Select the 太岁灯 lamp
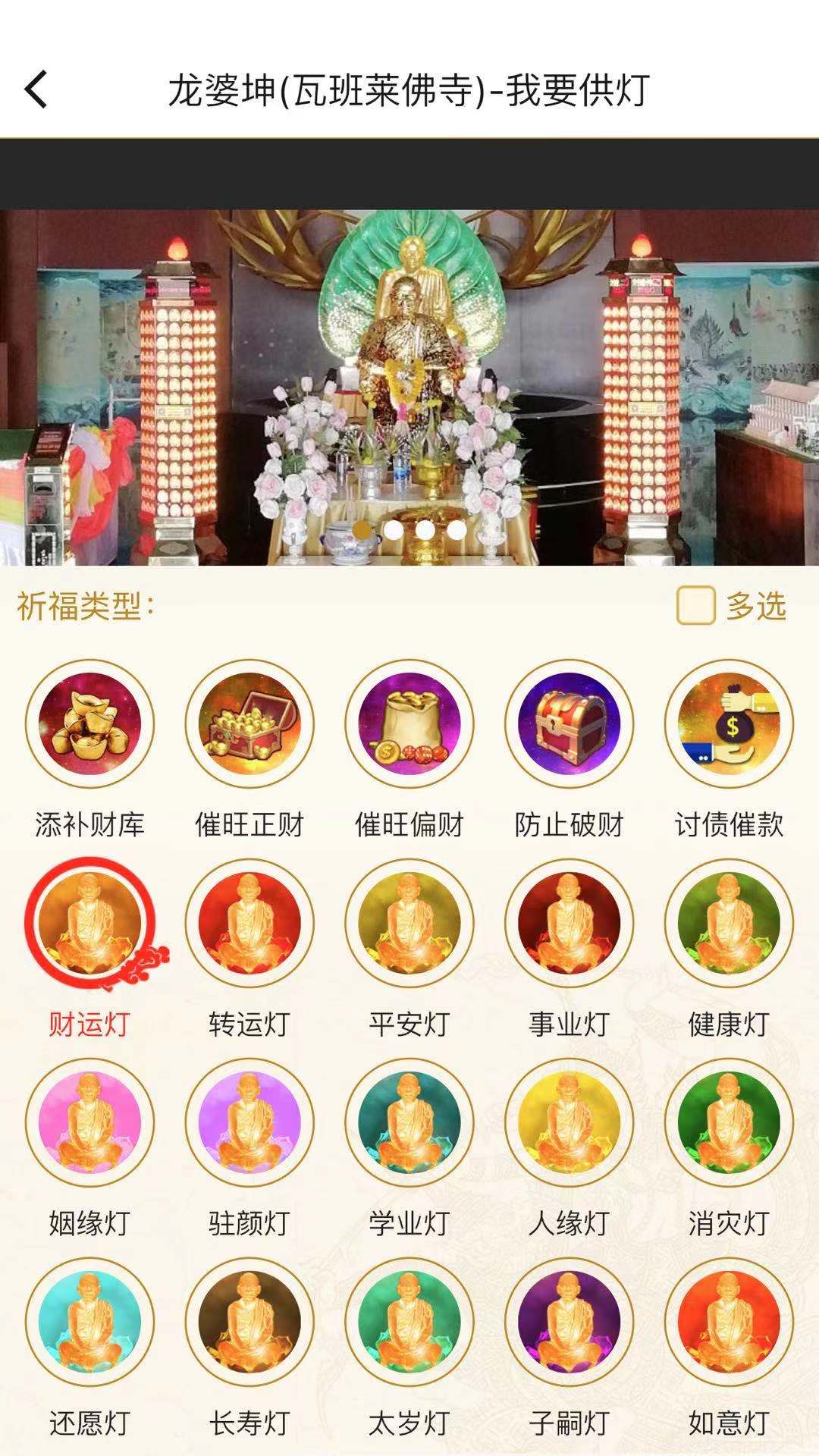The height and width of the screenshot is (1456, 819). pos(409,1321)
